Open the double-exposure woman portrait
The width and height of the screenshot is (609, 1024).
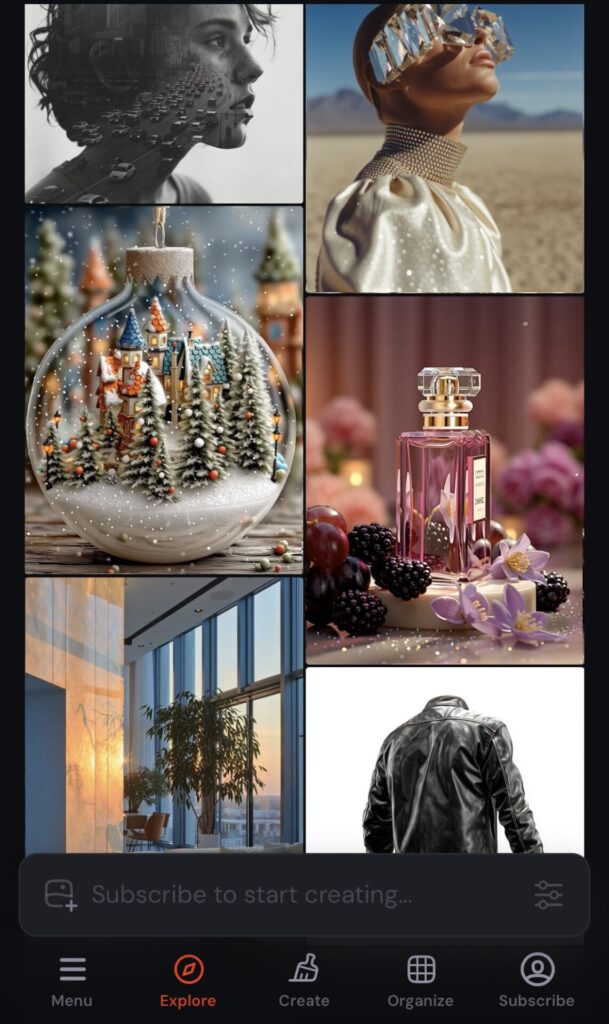[164, 104]
